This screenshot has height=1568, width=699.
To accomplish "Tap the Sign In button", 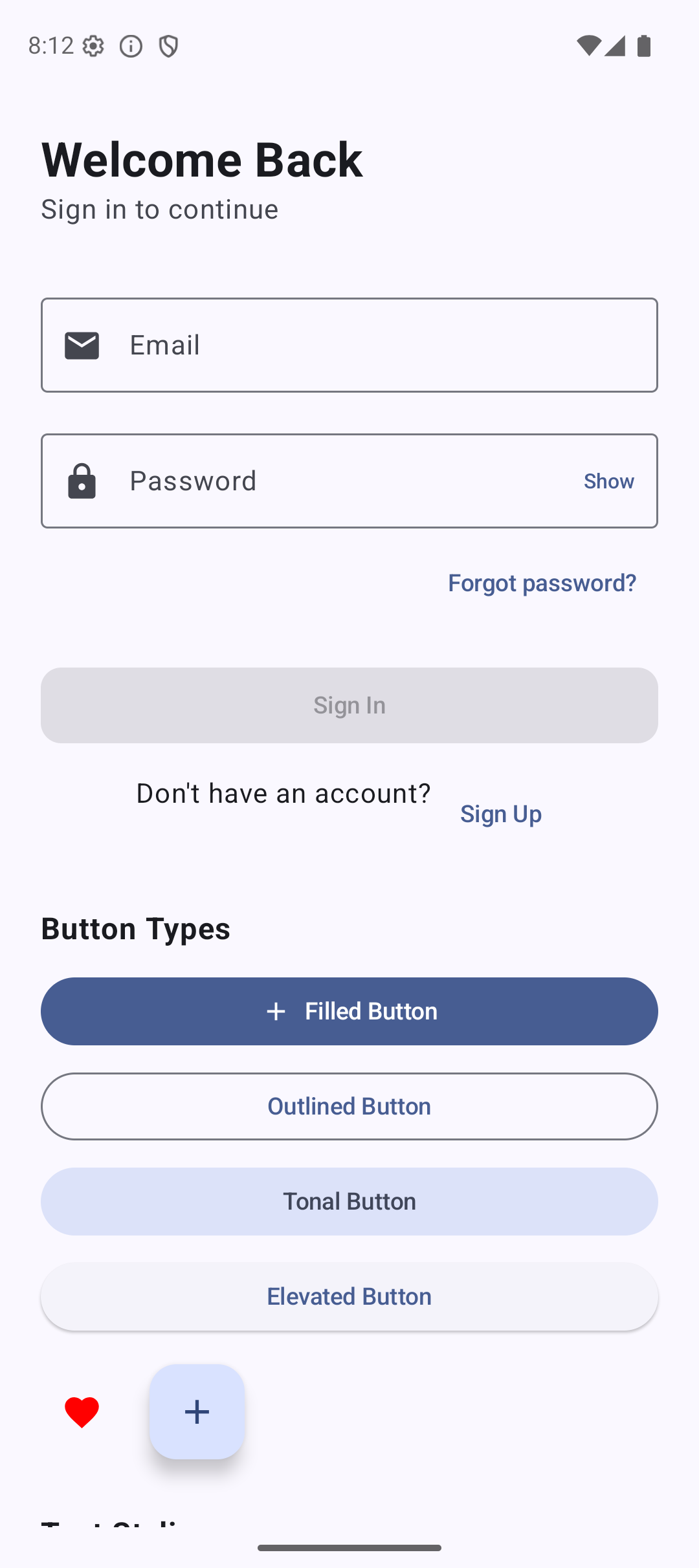I will pyautogui.click(x=349, y=705).
